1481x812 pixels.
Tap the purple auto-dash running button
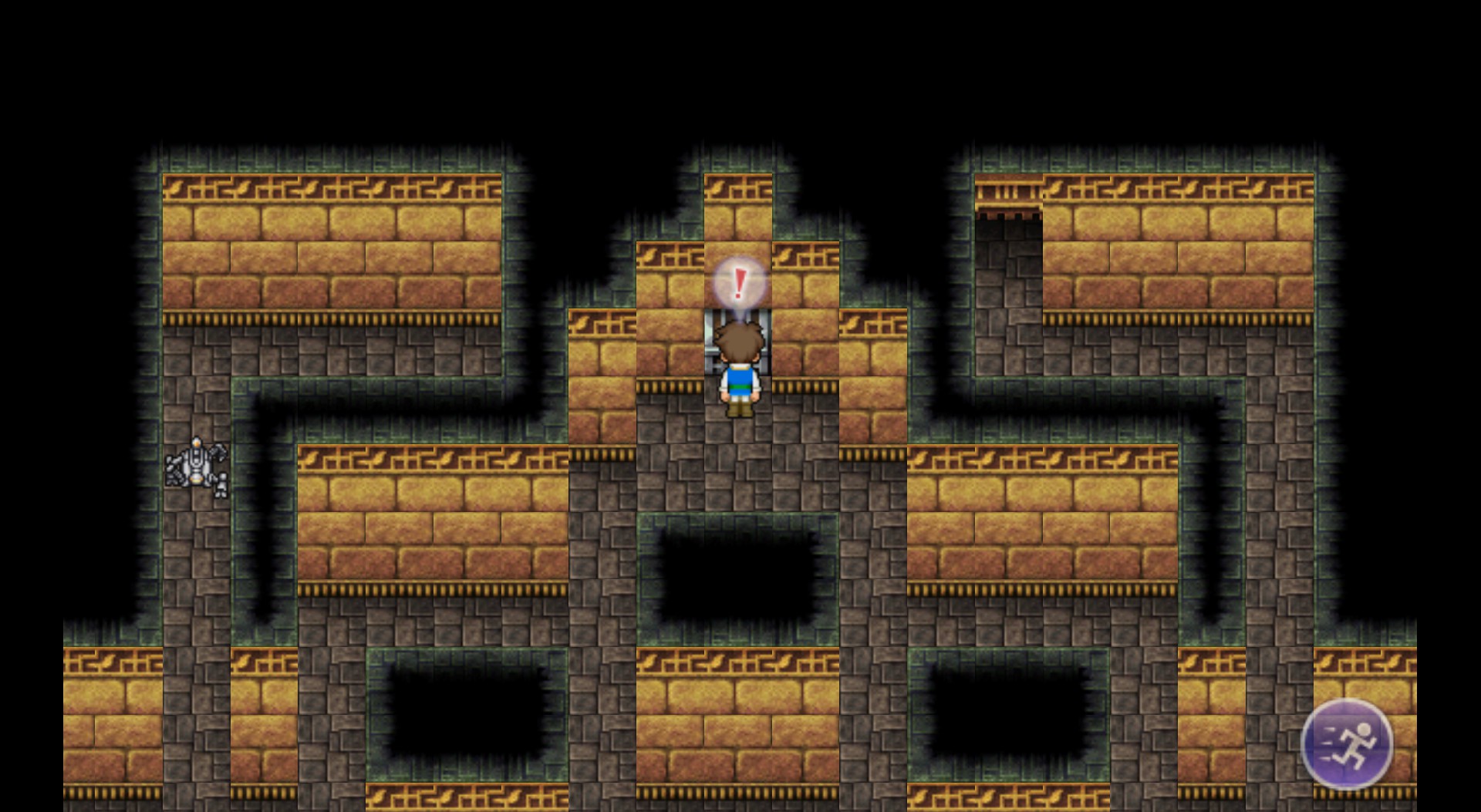(x=1346, y=743)
